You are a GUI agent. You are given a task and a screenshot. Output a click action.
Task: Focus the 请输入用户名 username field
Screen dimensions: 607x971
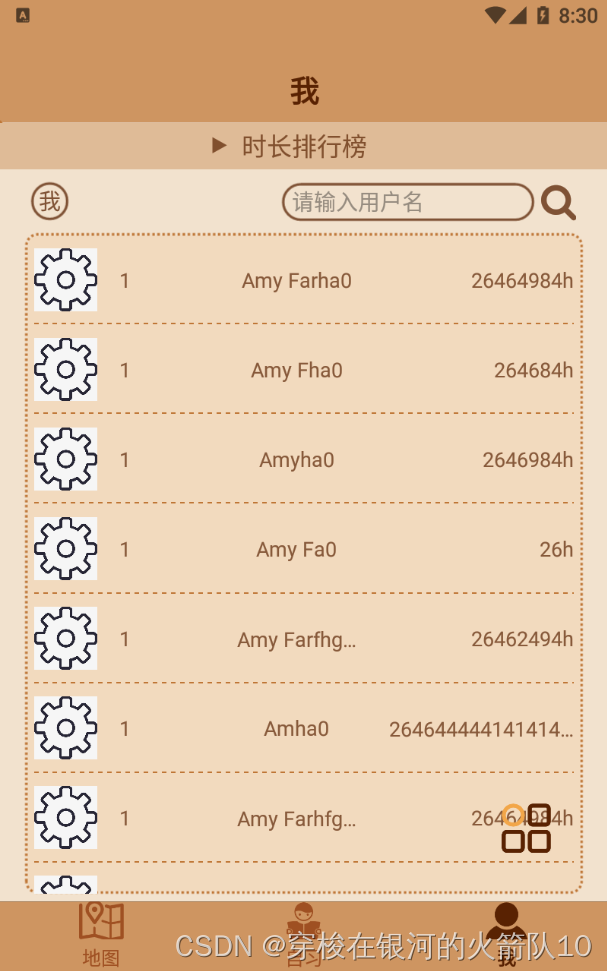pyautogui.click(x=407, y=202)
